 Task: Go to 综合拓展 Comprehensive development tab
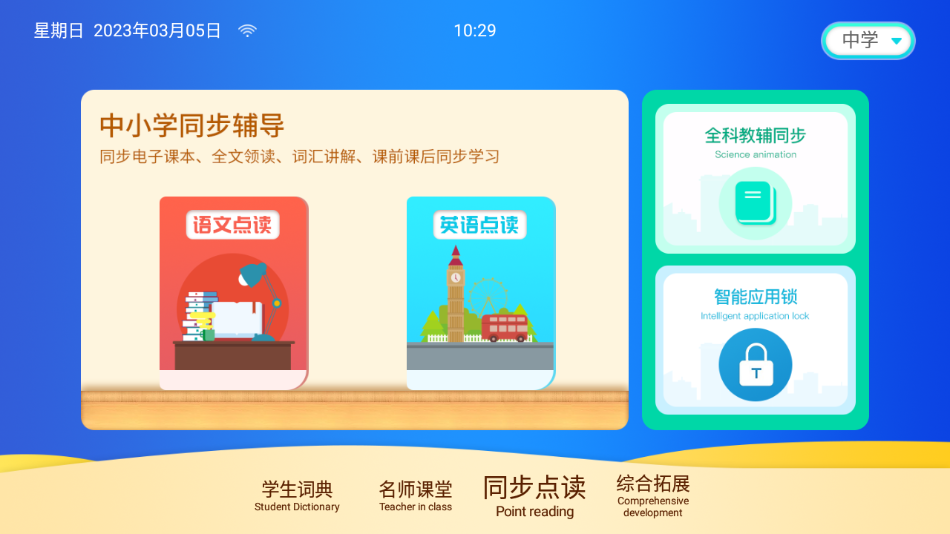coord(653,495)
